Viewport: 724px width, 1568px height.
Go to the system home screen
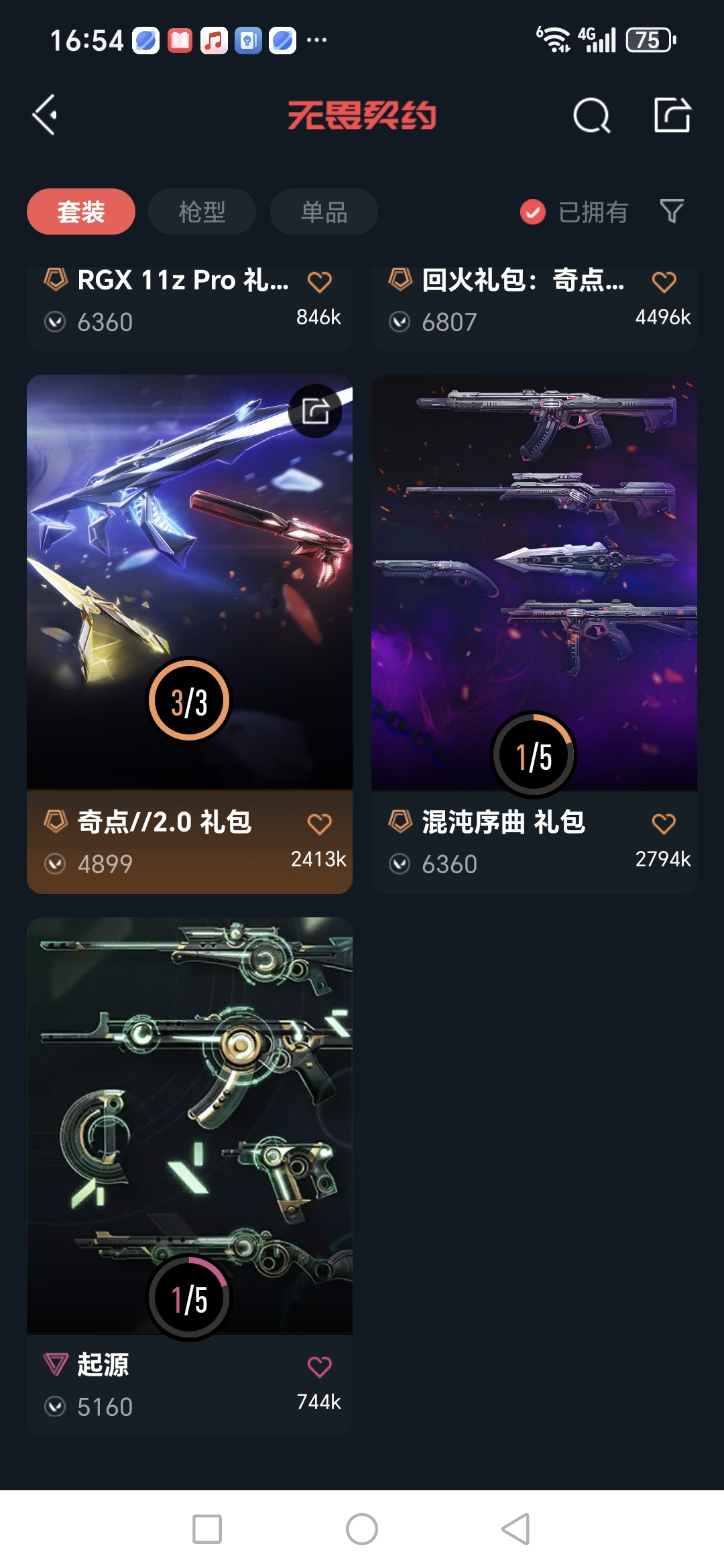(362, 1529)
